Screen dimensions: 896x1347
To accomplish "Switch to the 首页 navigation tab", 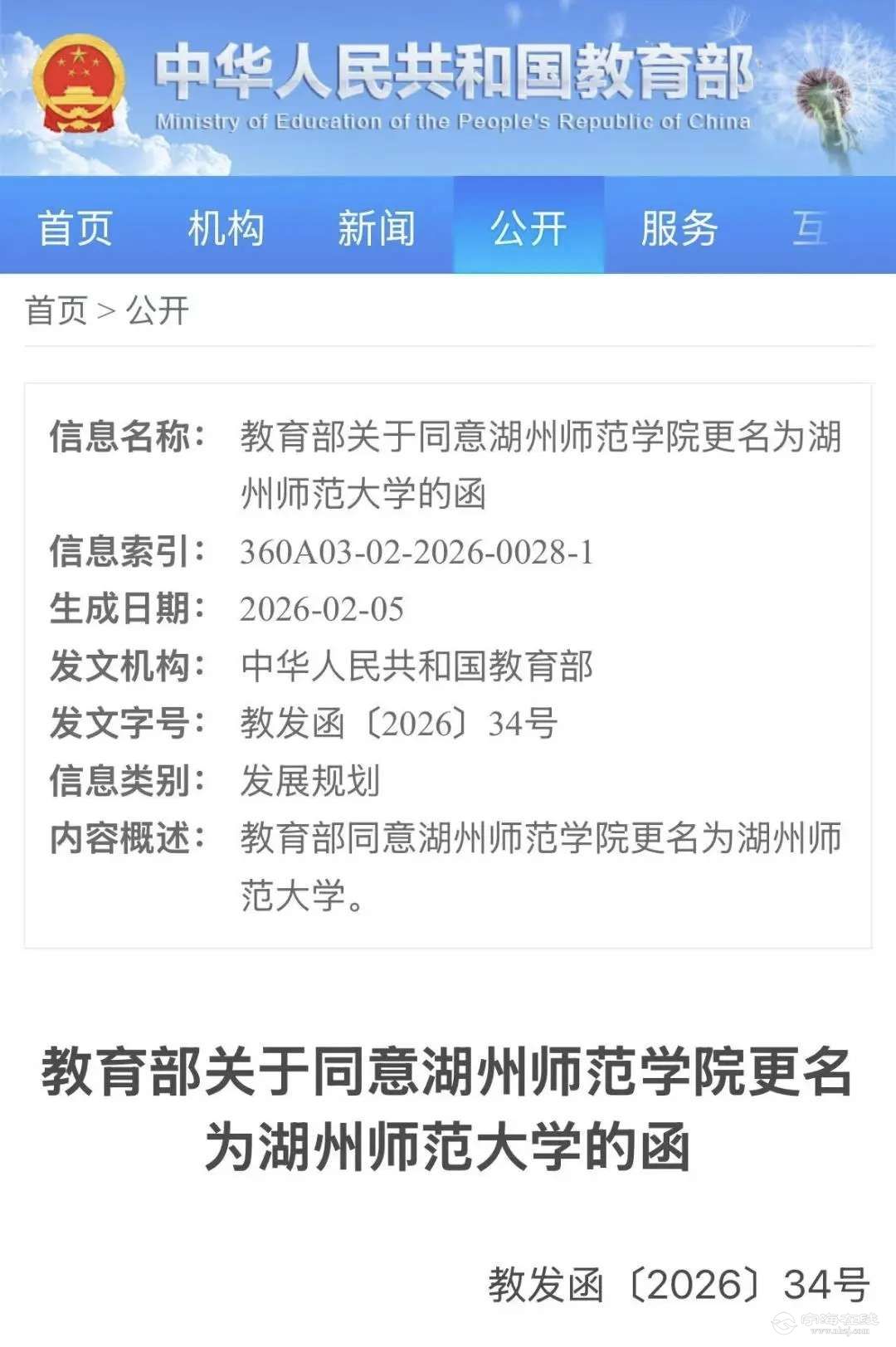I will [75, 228].
